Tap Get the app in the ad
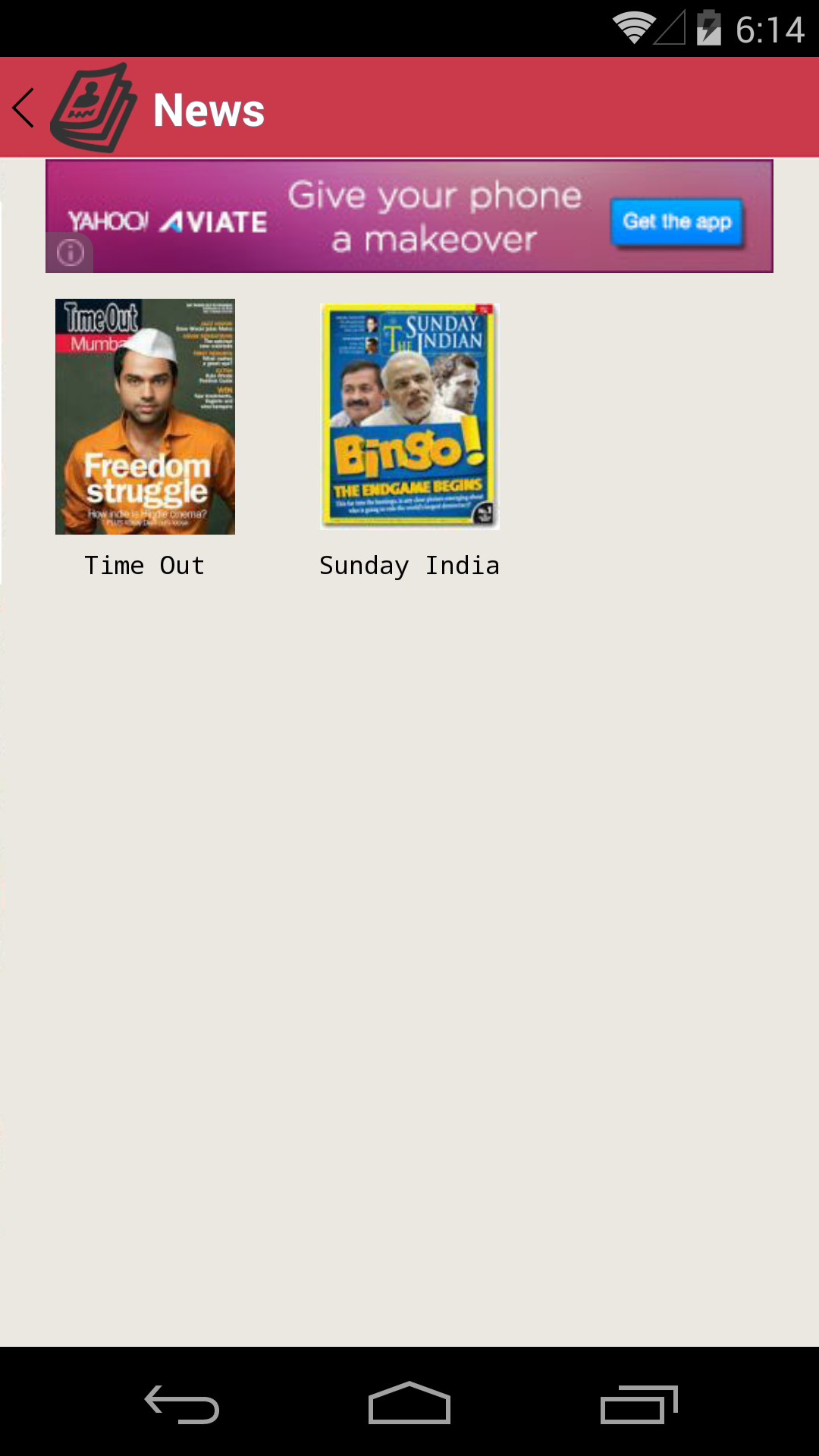The height and width of the screenshot is (1456, 819). pyautogui.click(x=676, y=222)
